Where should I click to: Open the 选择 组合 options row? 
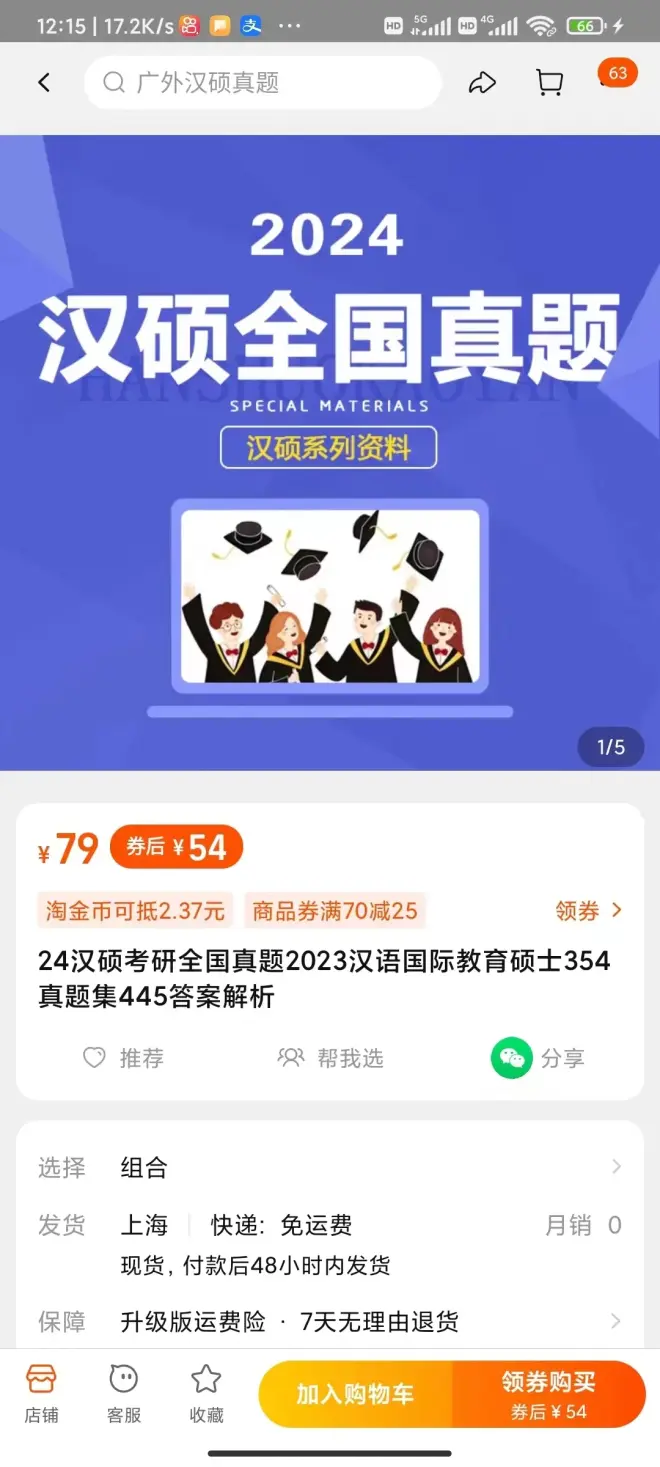tap(330, 1167)
